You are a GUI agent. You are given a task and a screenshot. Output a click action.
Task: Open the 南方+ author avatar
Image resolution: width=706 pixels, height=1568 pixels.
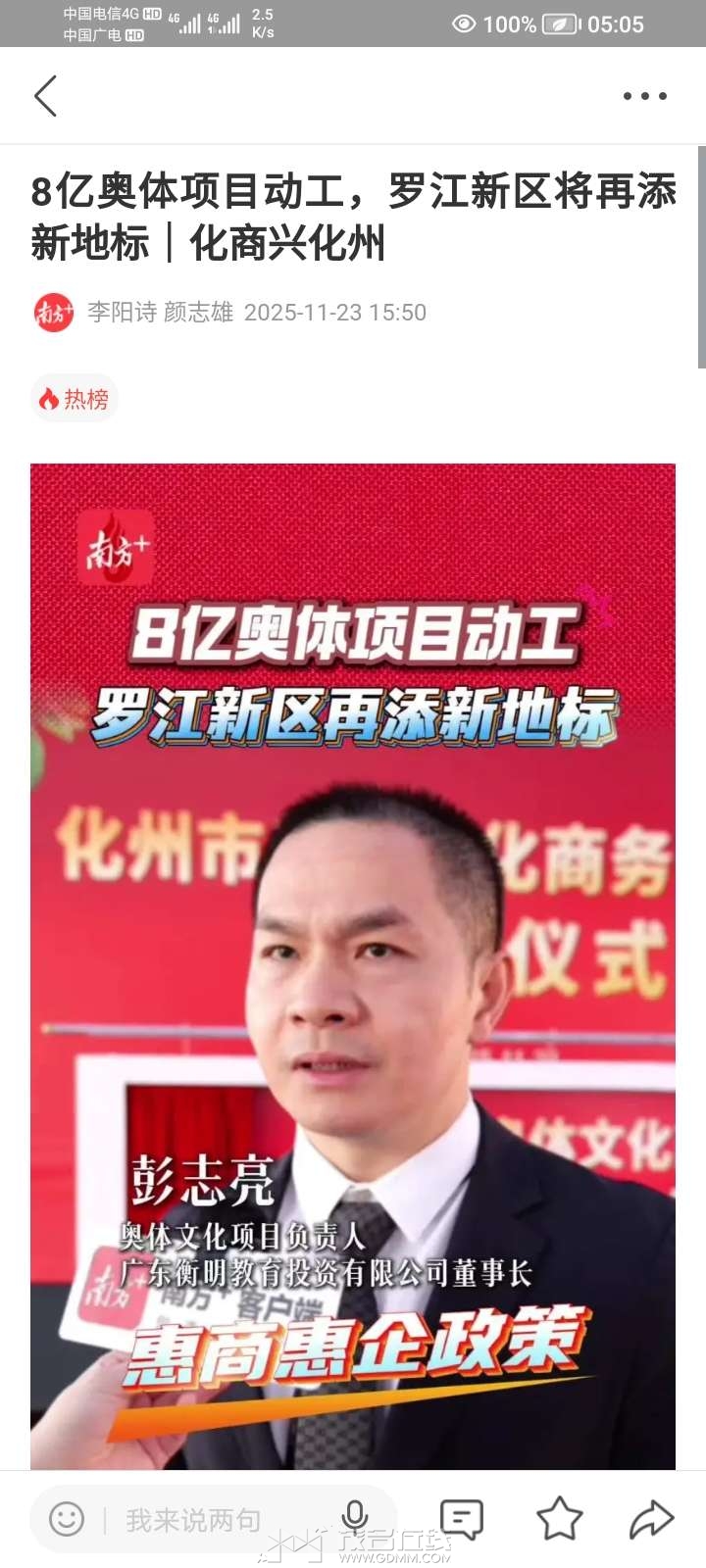(x=54, y=313)
